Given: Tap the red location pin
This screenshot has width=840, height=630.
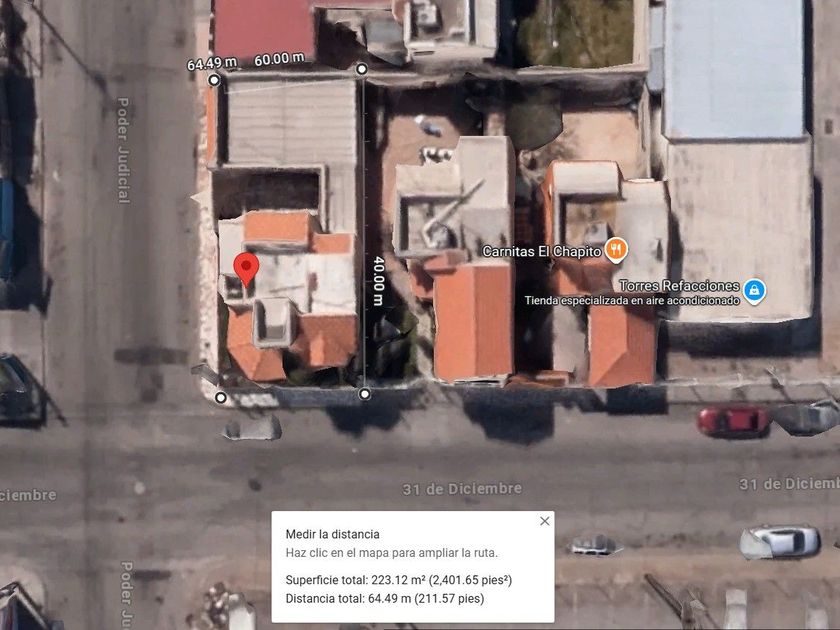Looking at the screenshot, I should click(x=246, y=269).
